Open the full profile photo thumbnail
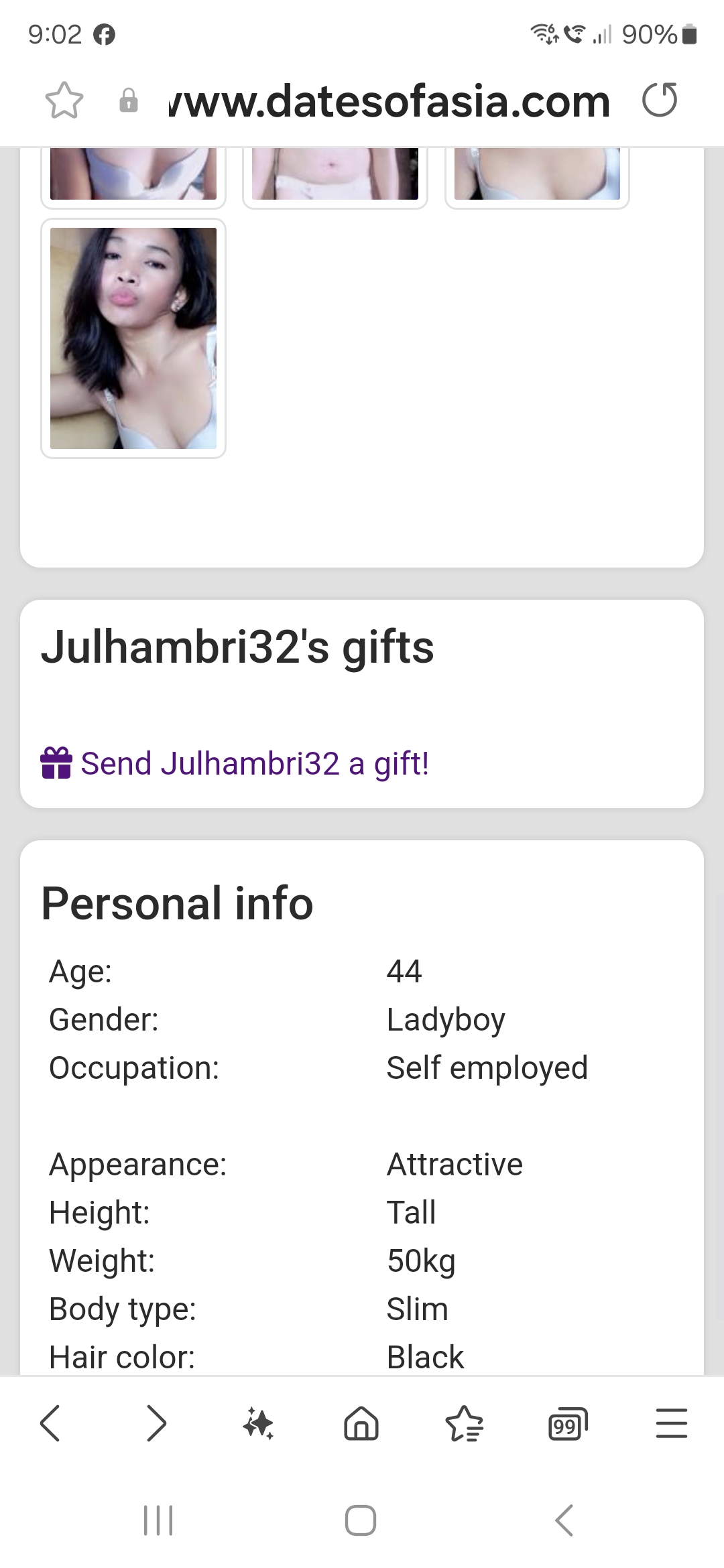This screenshot has height=1568, width=724. pos(133,338)
